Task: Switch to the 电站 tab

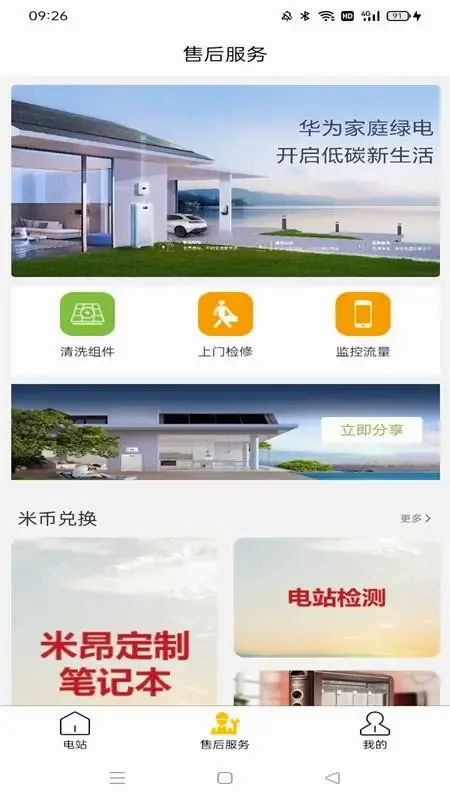Action: tap(75, 731)
